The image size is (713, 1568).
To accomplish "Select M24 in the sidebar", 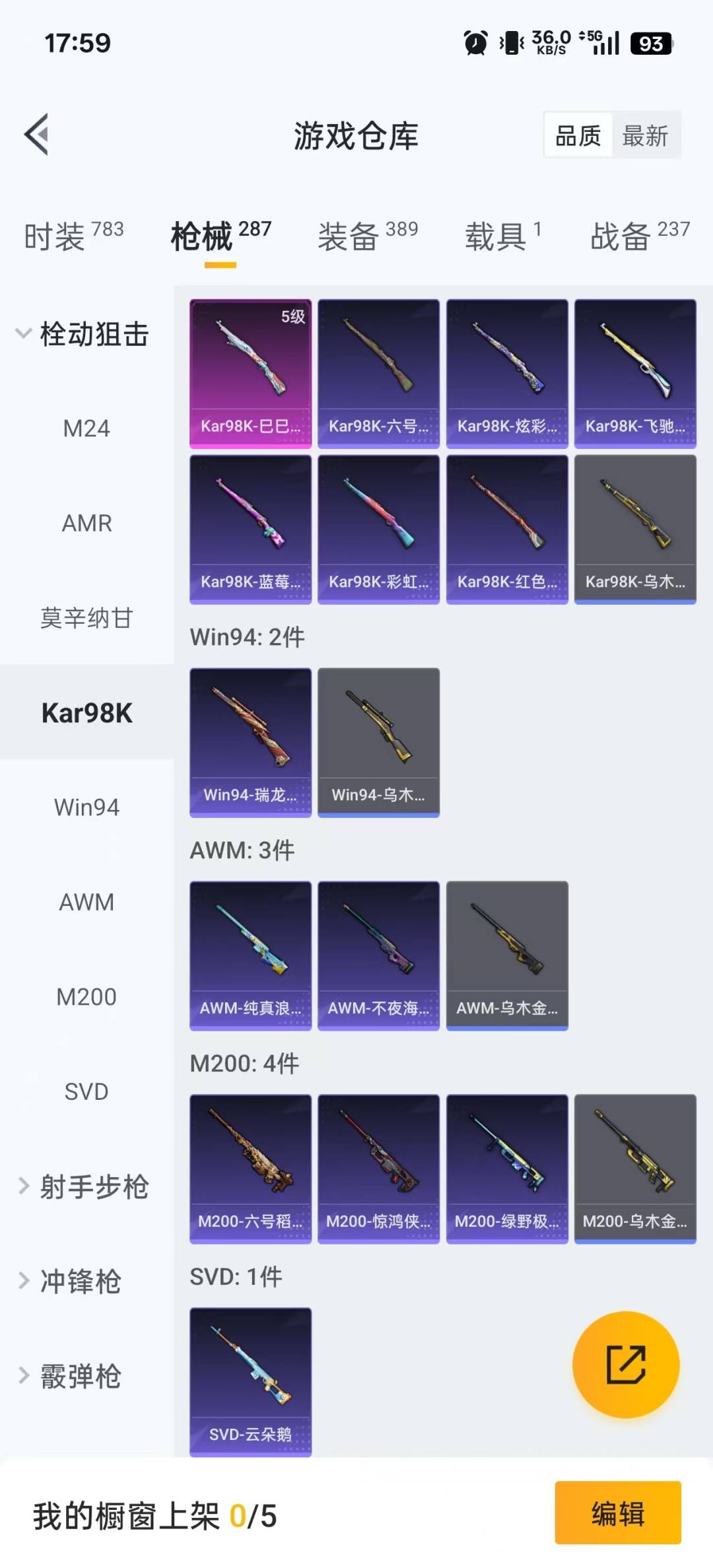I will click(x=86, y=429).
